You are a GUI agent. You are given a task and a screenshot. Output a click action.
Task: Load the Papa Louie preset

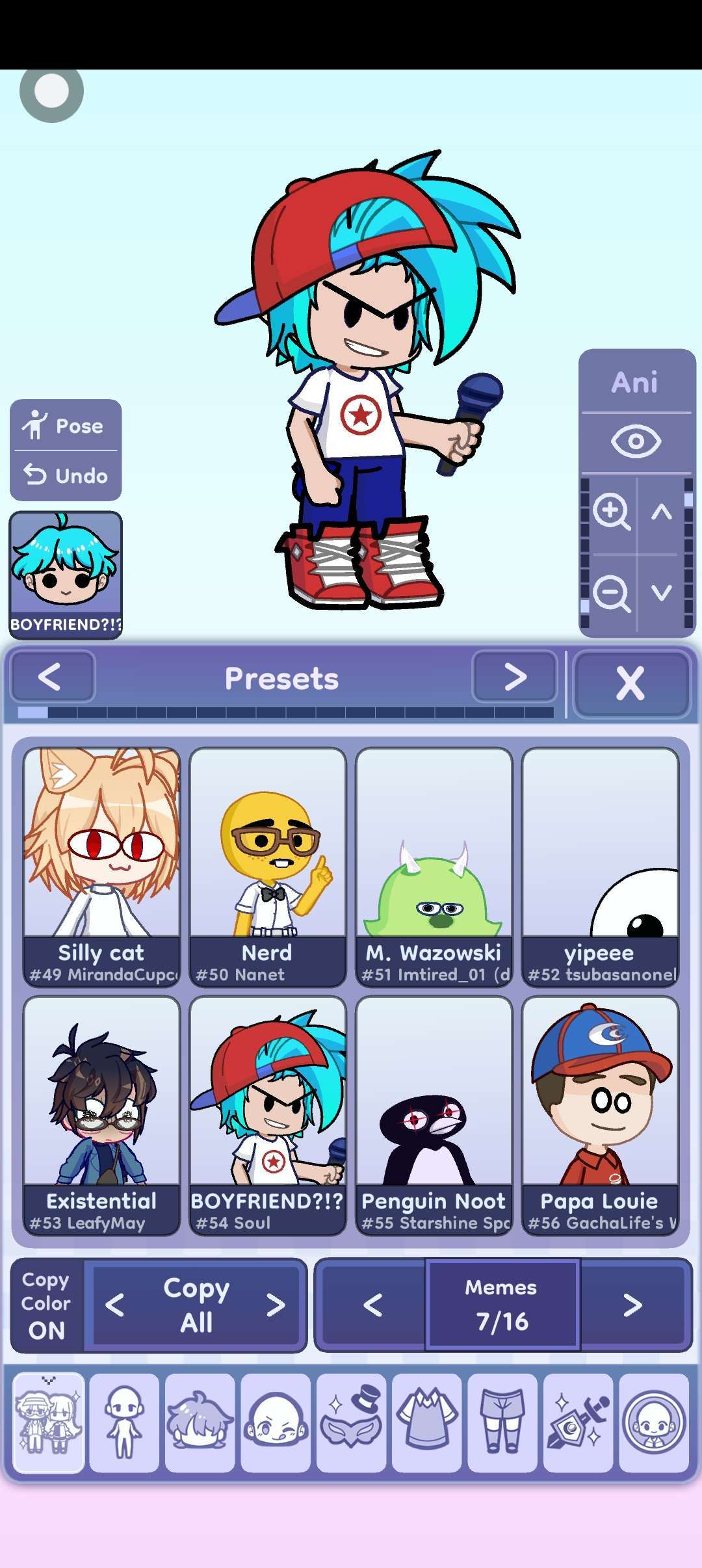click(600, 1114)
